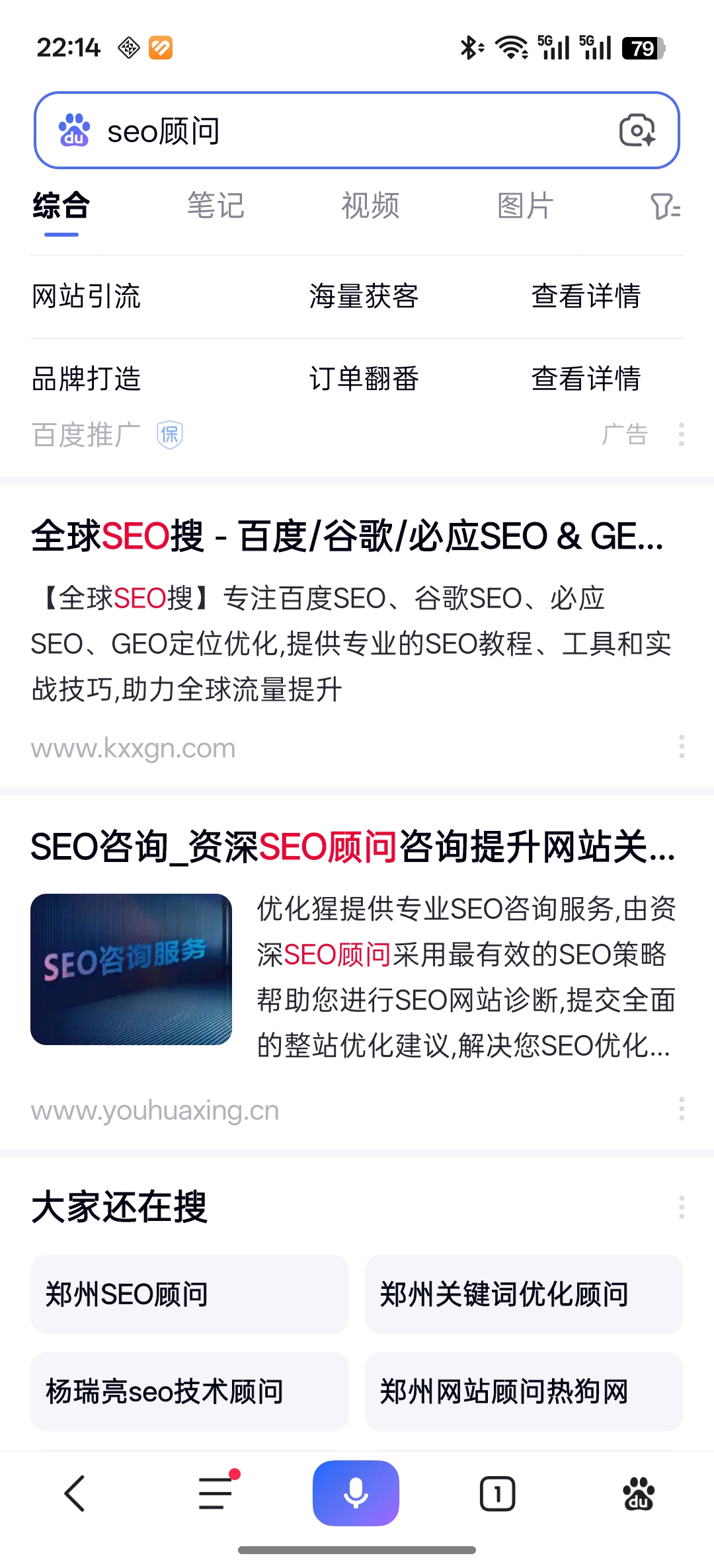Image resolution: width=714 pixels, height=1568 pixels.
Task: Open the tab switcher showing 1
Action: click(x=497, y=1493)
